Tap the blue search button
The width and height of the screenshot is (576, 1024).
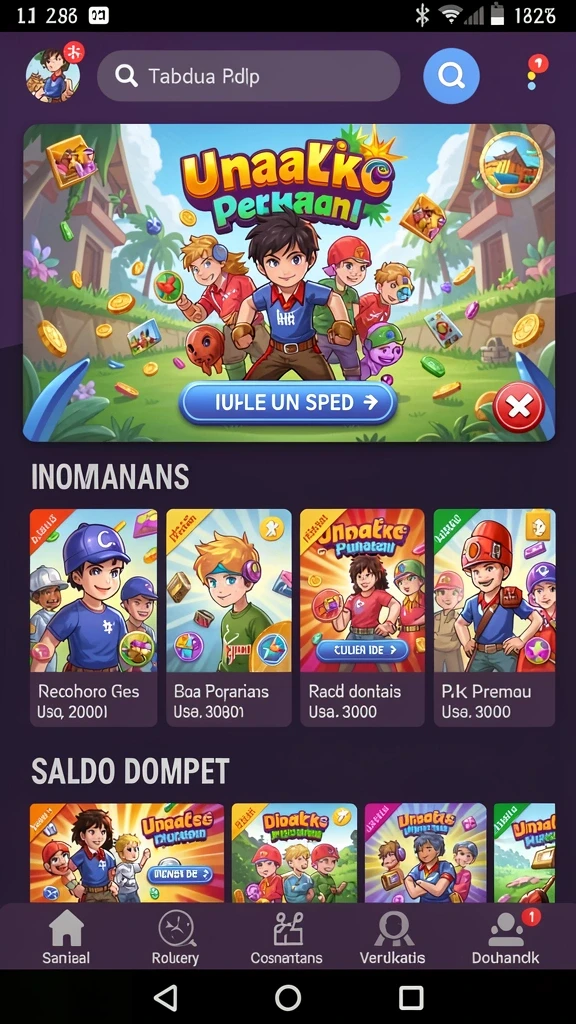(x=451, y=76)
